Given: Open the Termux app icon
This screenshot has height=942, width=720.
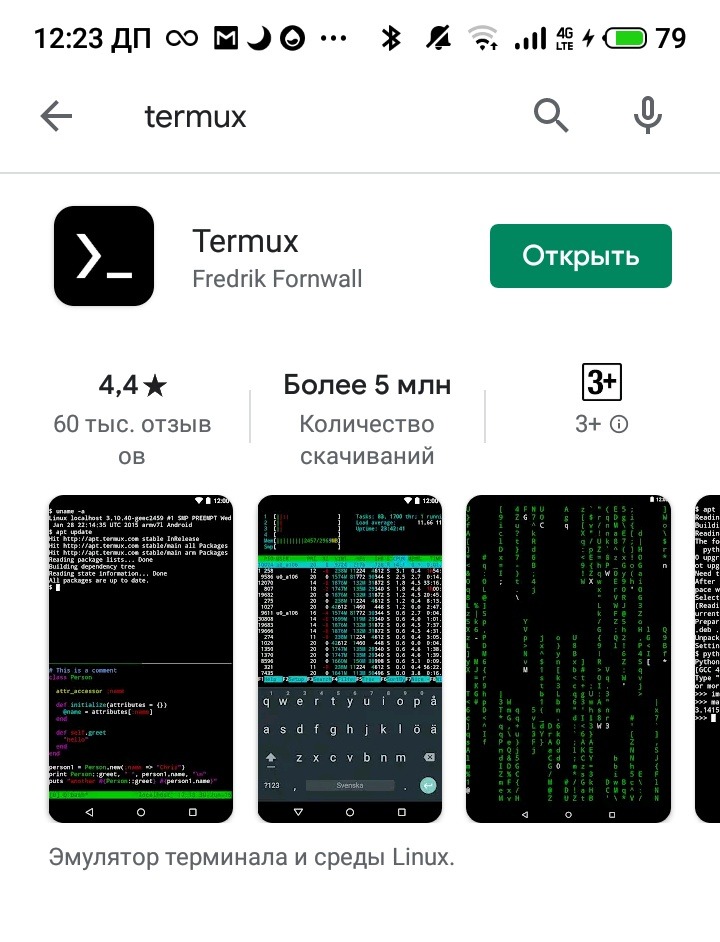Looking at the screenshot, I should click(x=104, y=256).
